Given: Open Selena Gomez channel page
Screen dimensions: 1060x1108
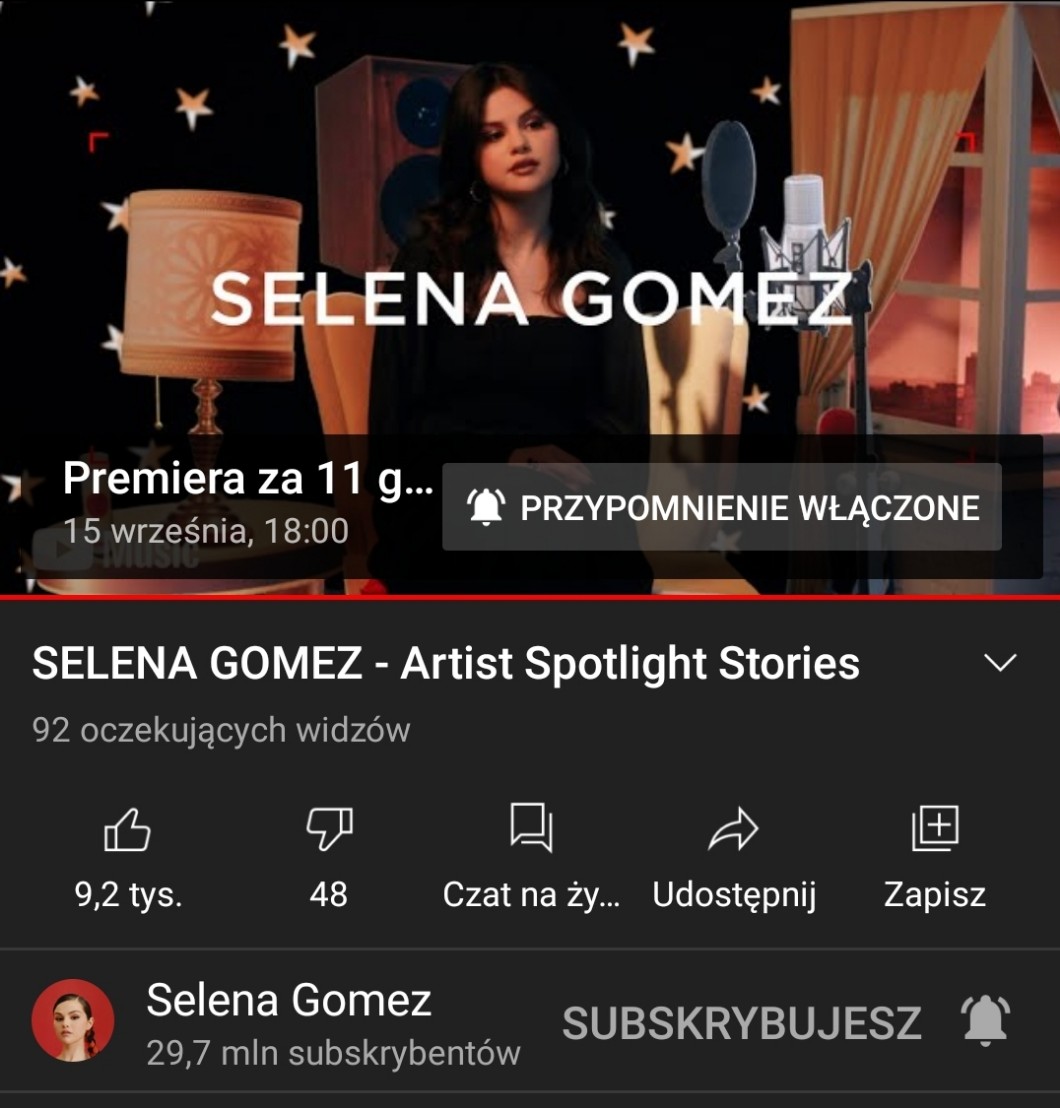Looking at the screenshot, I should coord(276,1021).
